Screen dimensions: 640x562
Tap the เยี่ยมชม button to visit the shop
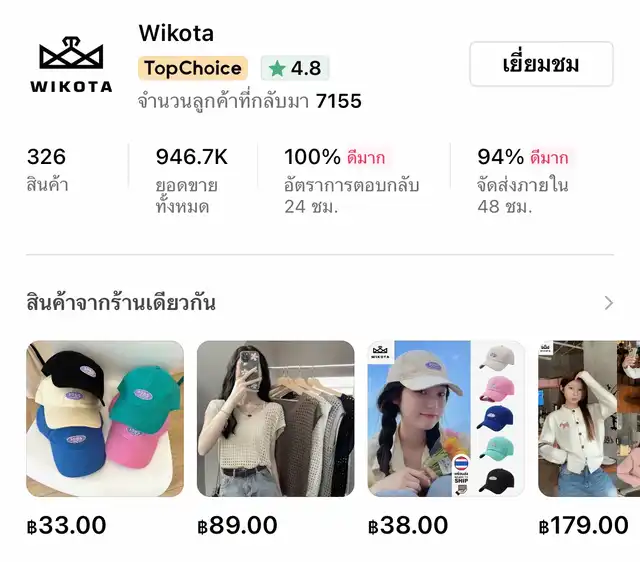click(x=541, y=65)
